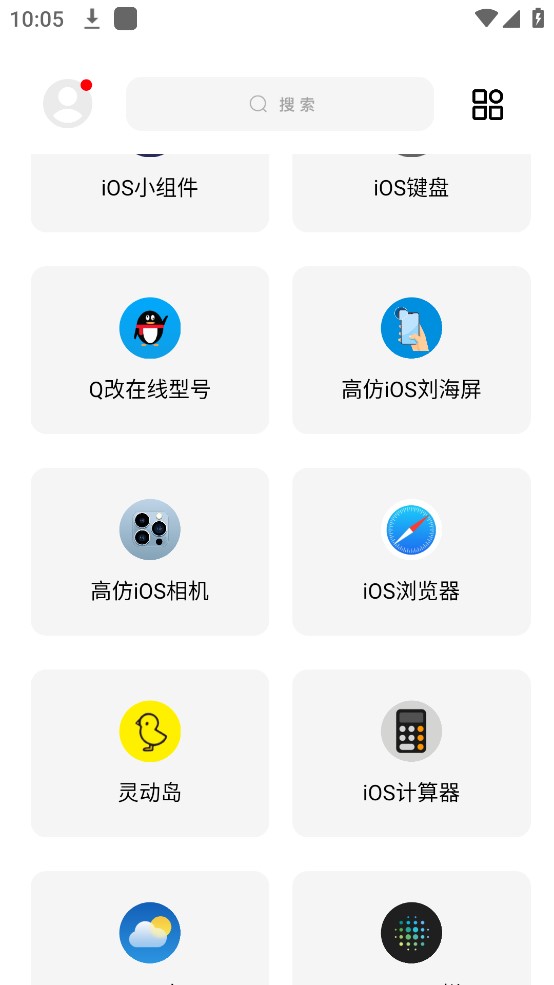This screenshot has width=554, height=985.
Task: Select 高仿iOS刘海屏 card
Action: (411, 350)
